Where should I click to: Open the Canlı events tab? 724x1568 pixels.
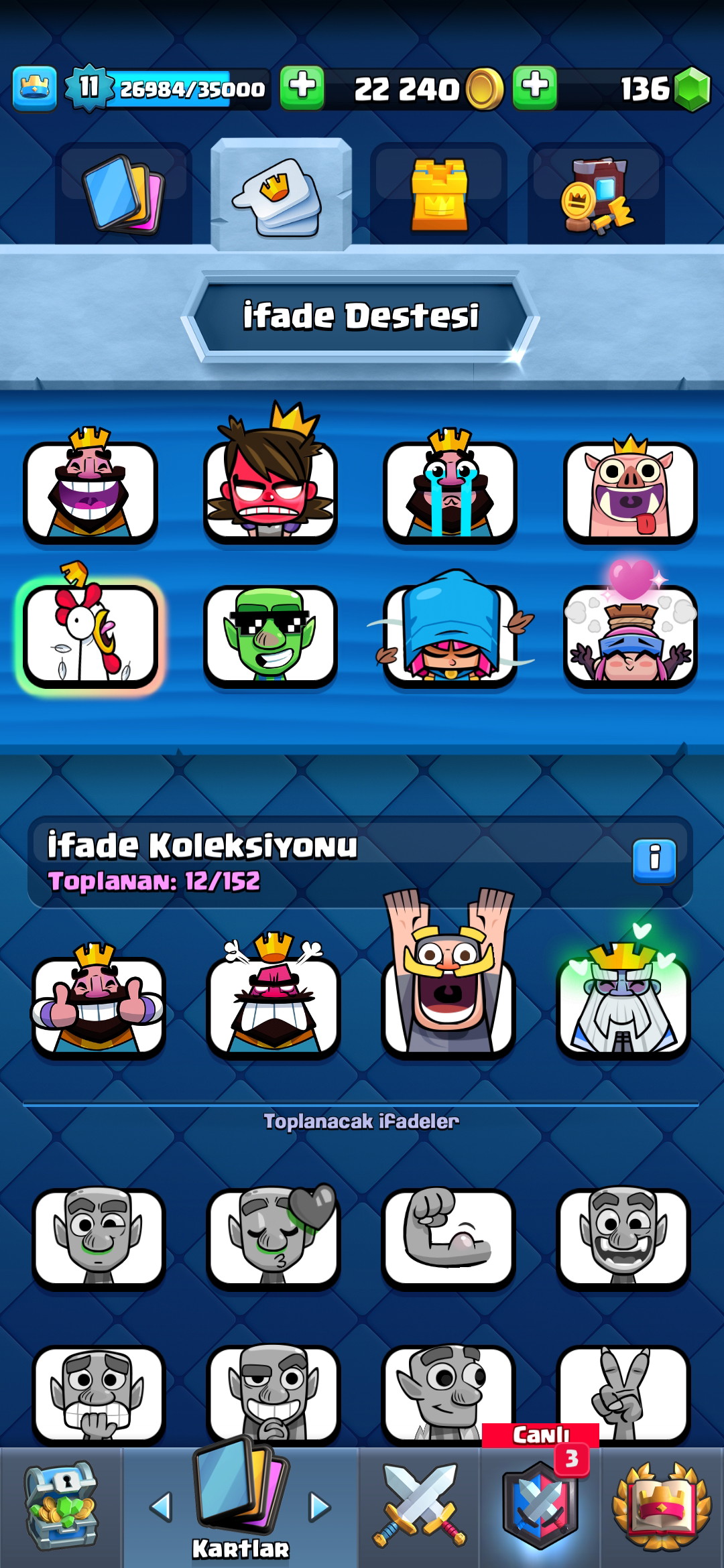pyautogui.click(x=540, y=1498)
